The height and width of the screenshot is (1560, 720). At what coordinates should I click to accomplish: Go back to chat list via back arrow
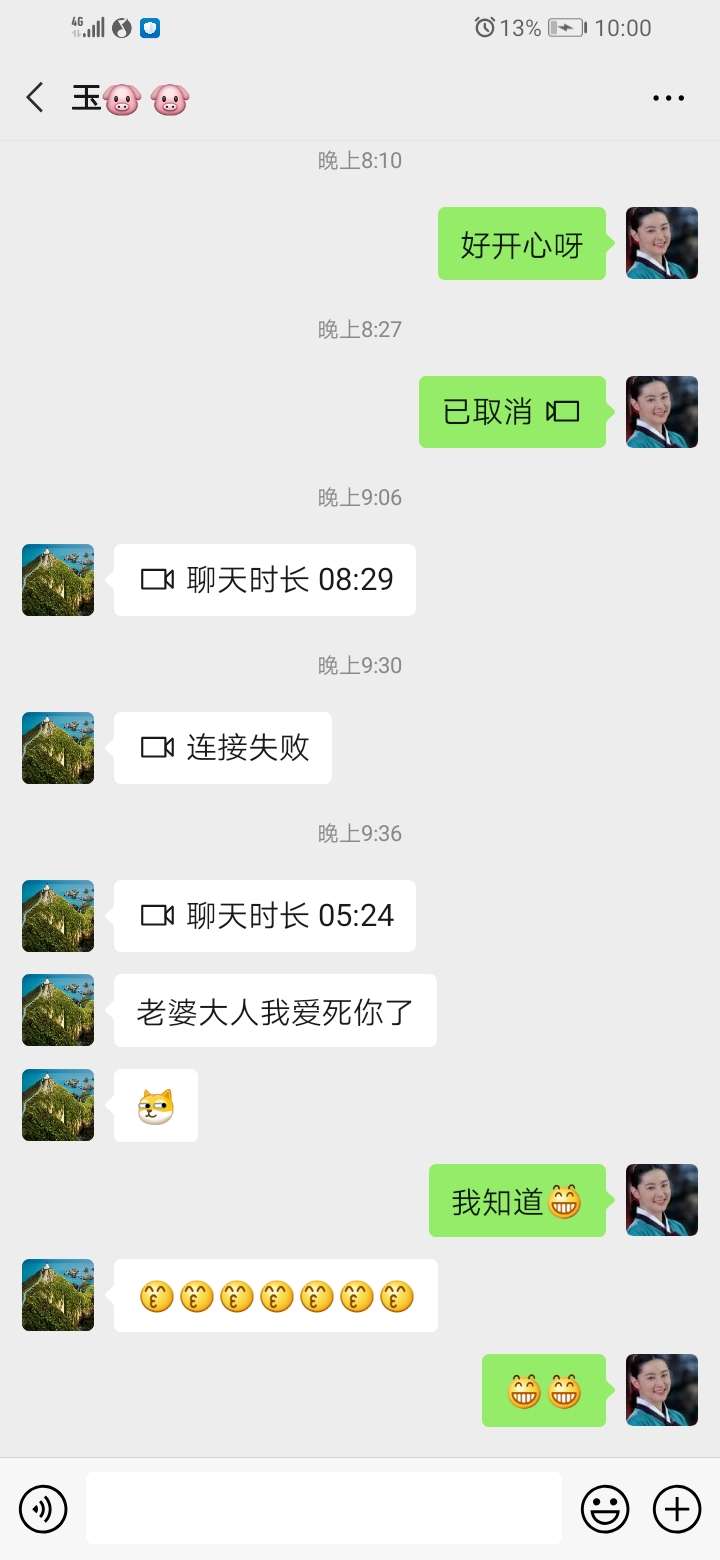(35, 97)
